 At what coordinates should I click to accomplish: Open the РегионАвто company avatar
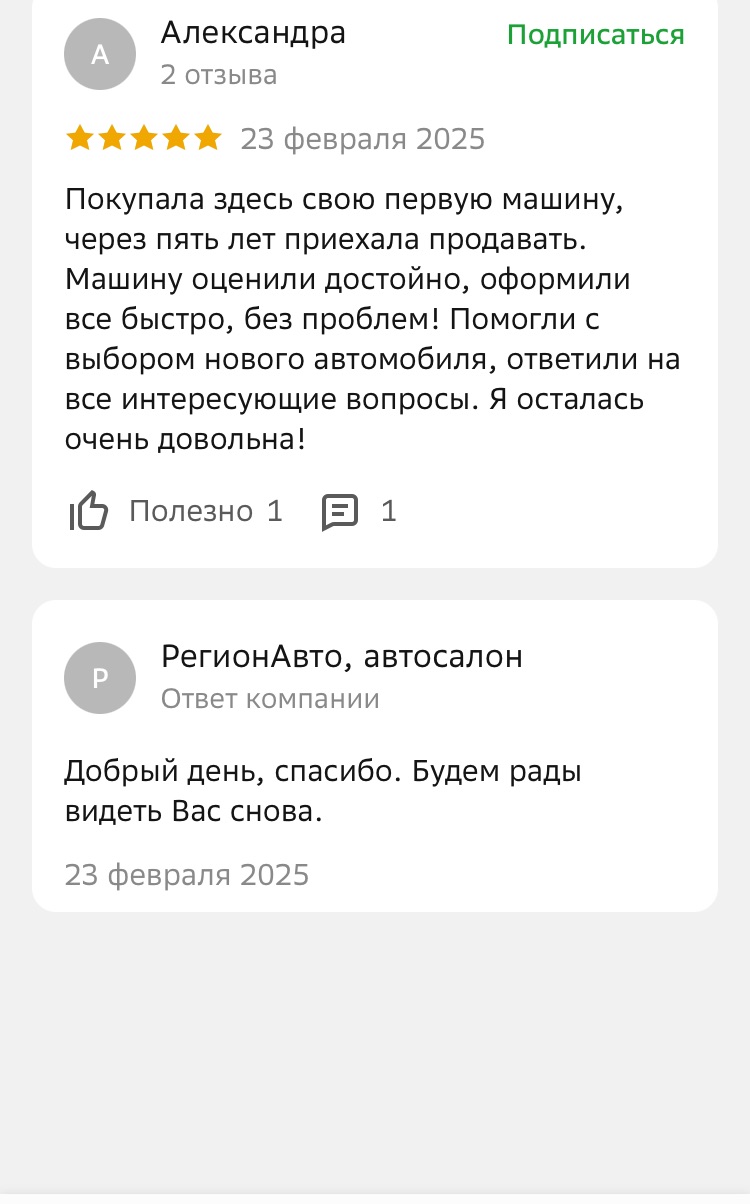click(x=100, y=678)
